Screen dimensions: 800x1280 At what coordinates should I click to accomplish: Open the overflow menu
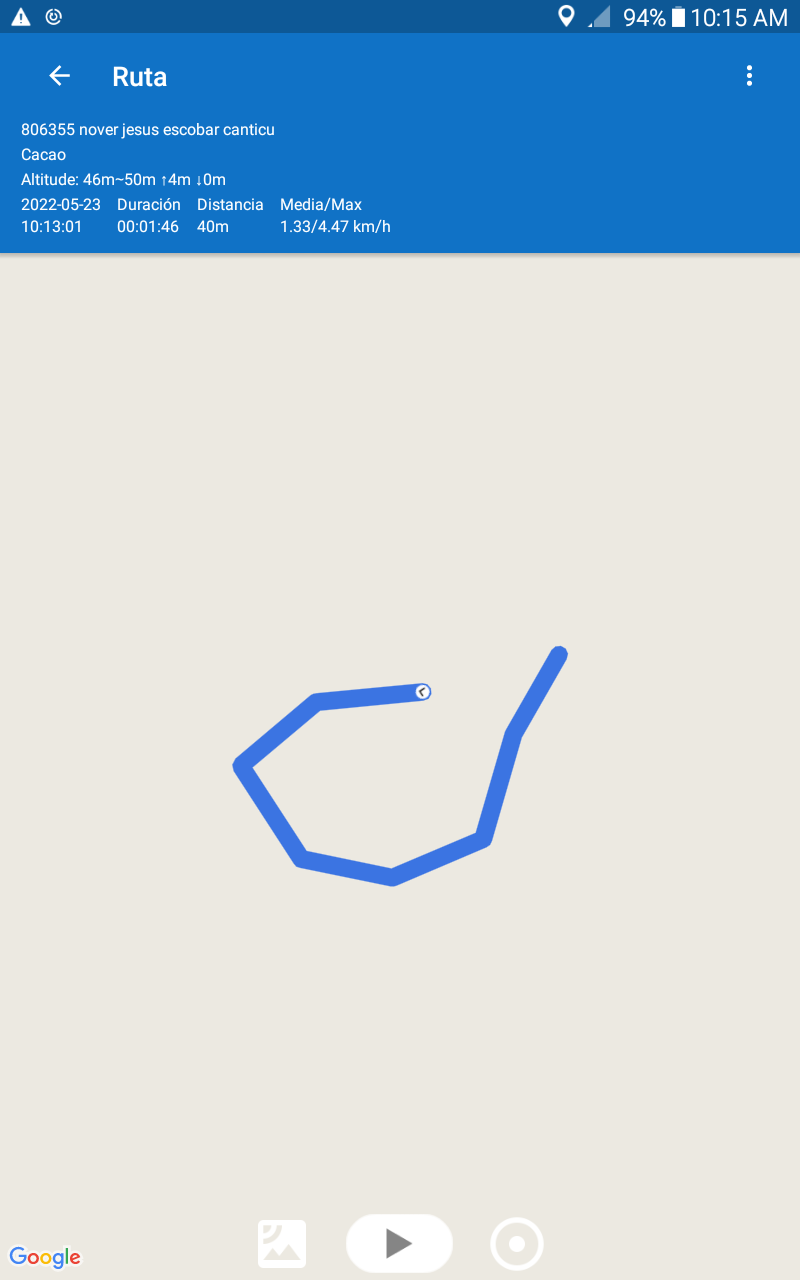[x=749, y=76]
